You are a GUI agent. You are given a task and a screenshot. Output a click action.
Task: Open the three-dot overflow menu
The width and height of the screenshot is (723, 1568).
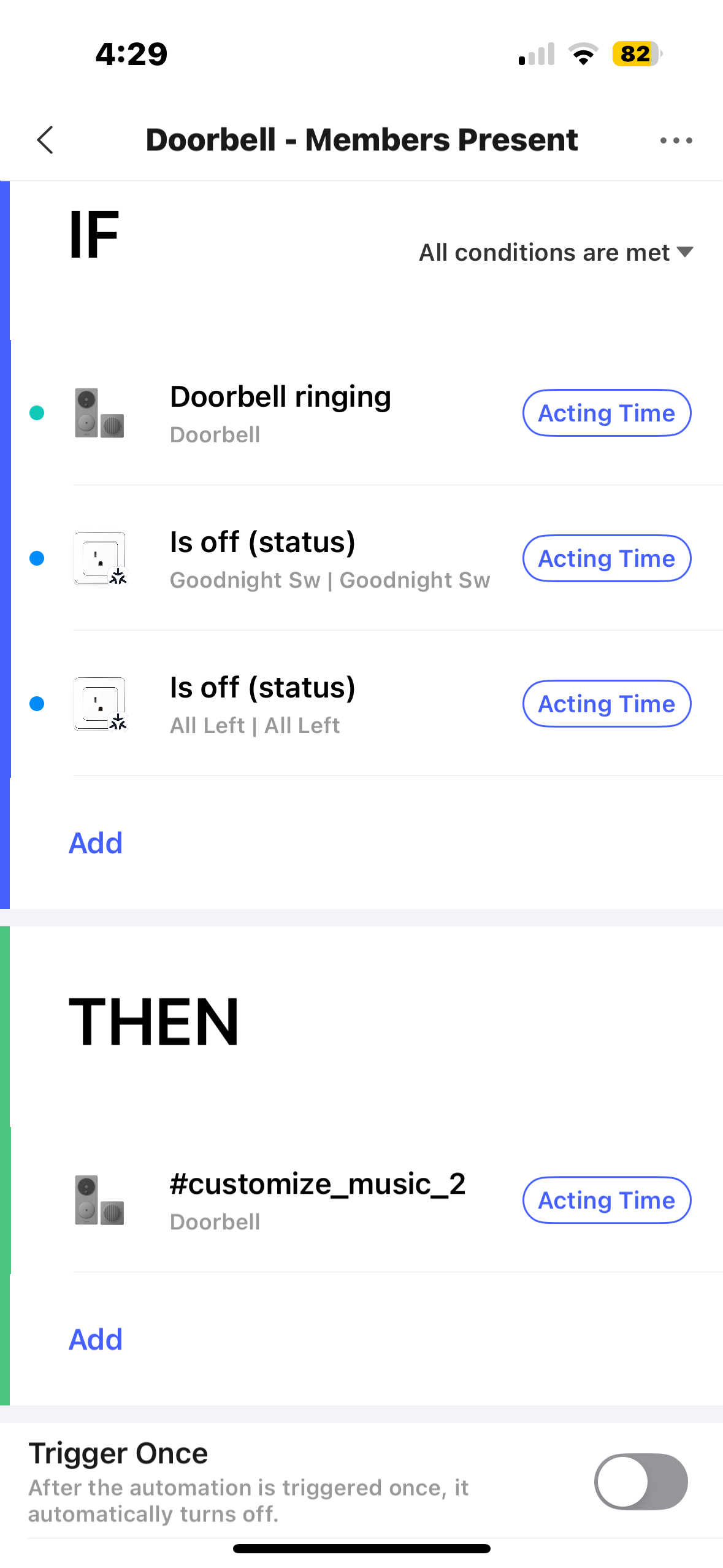pyautogui.click(x=676, y=140)
